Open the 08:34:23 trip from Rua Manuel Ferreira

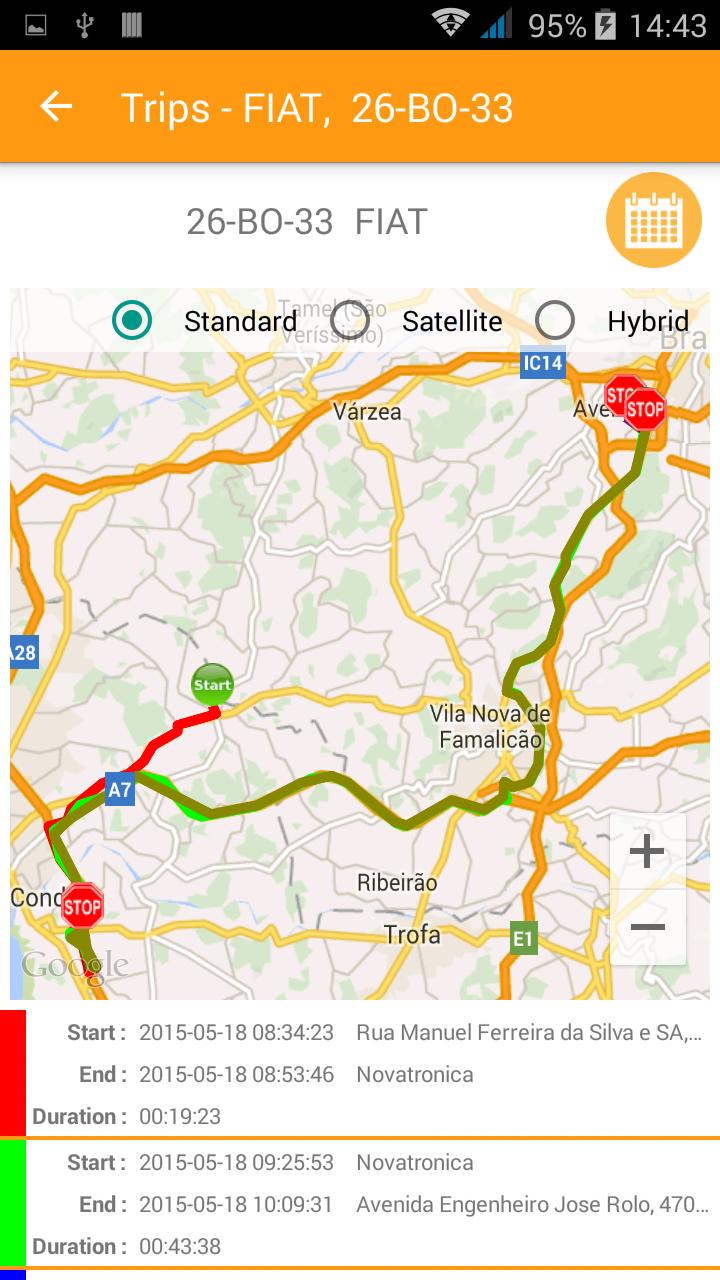pyautogui.click(x=370, y=1074)
